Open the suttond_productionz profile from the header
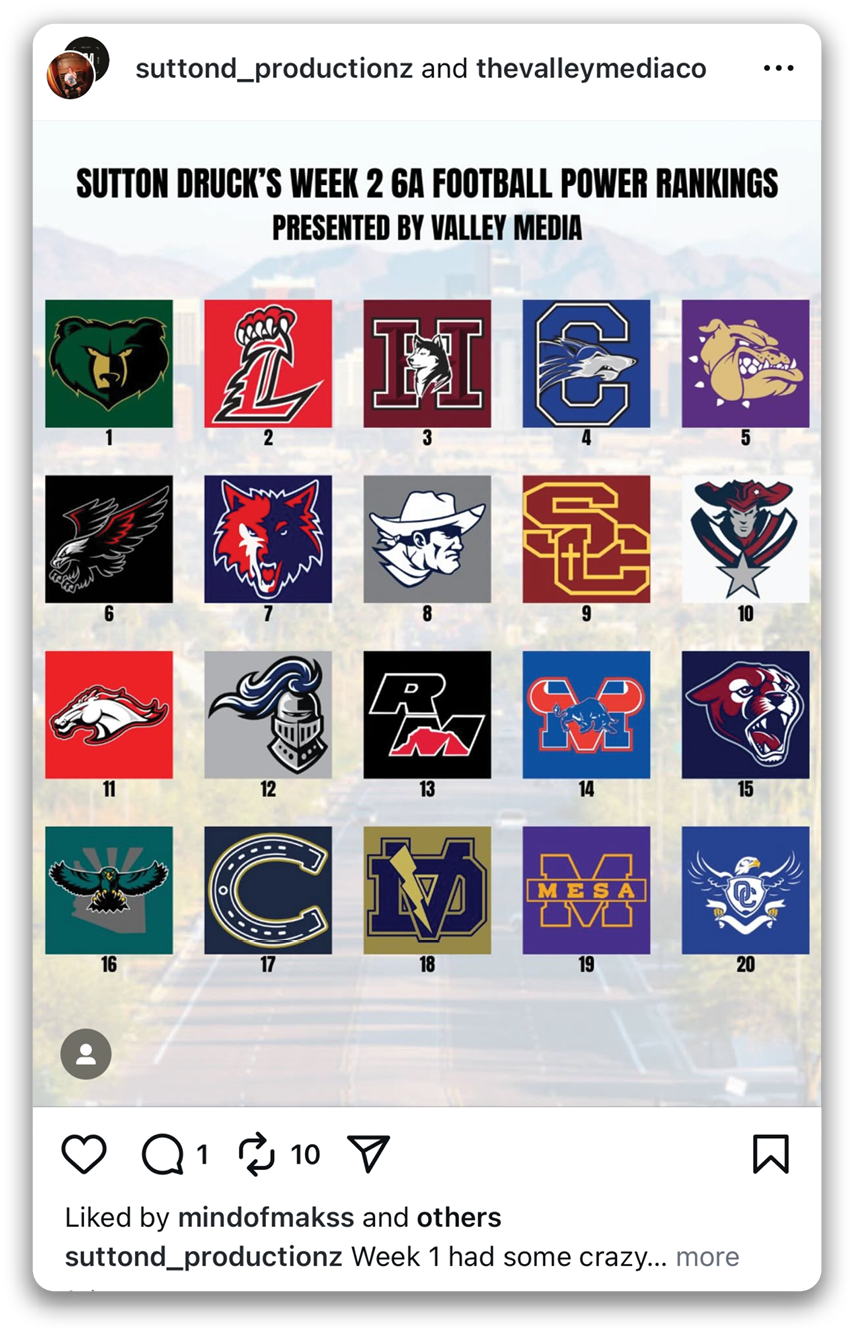The height and width of the screenshot is (1333, 854). (x=274, y=68)
